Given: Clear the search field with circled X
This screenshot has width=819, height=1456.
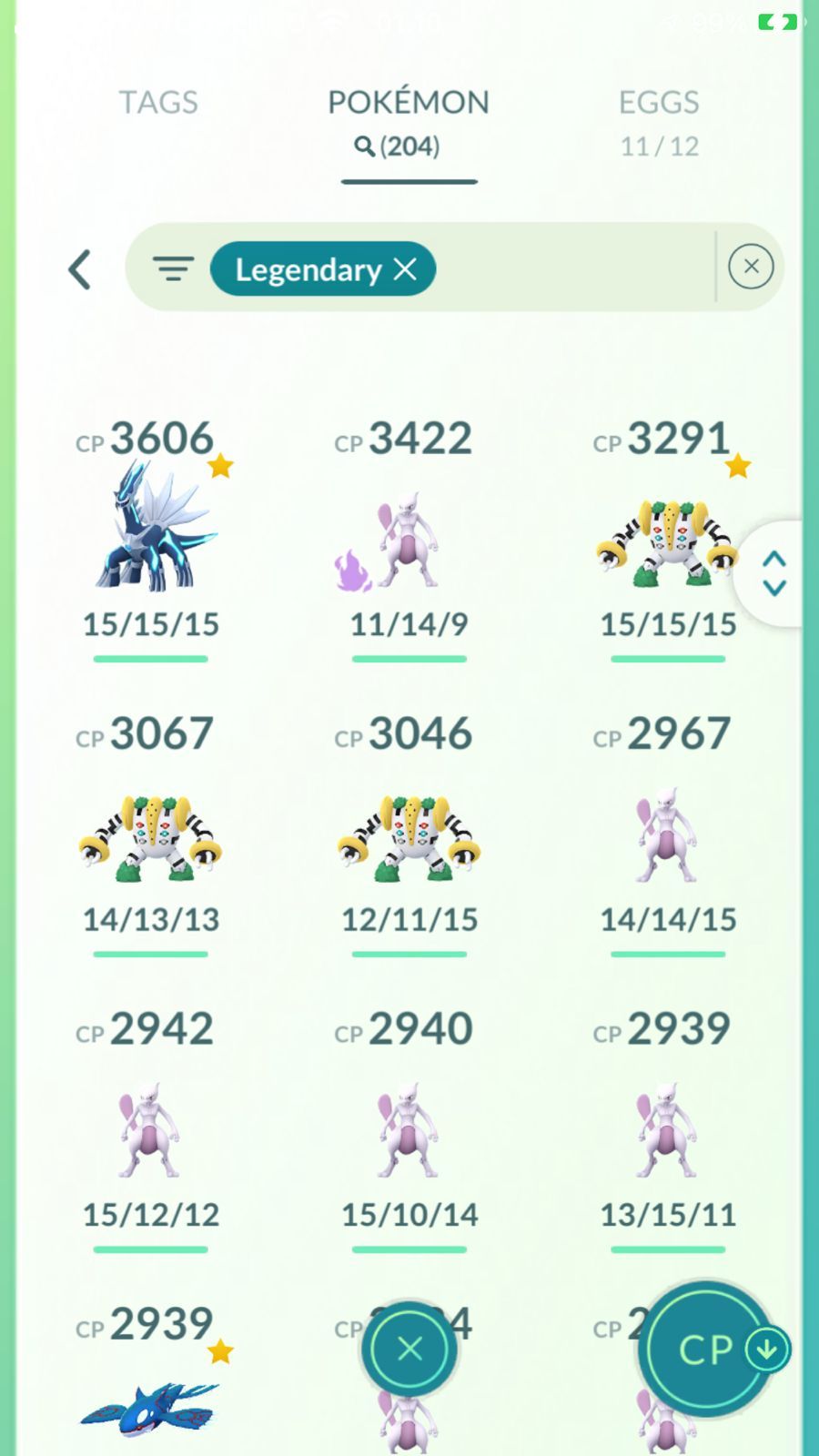Looking at the screenshot, I should pyautogui.click(x=751, y=267).
